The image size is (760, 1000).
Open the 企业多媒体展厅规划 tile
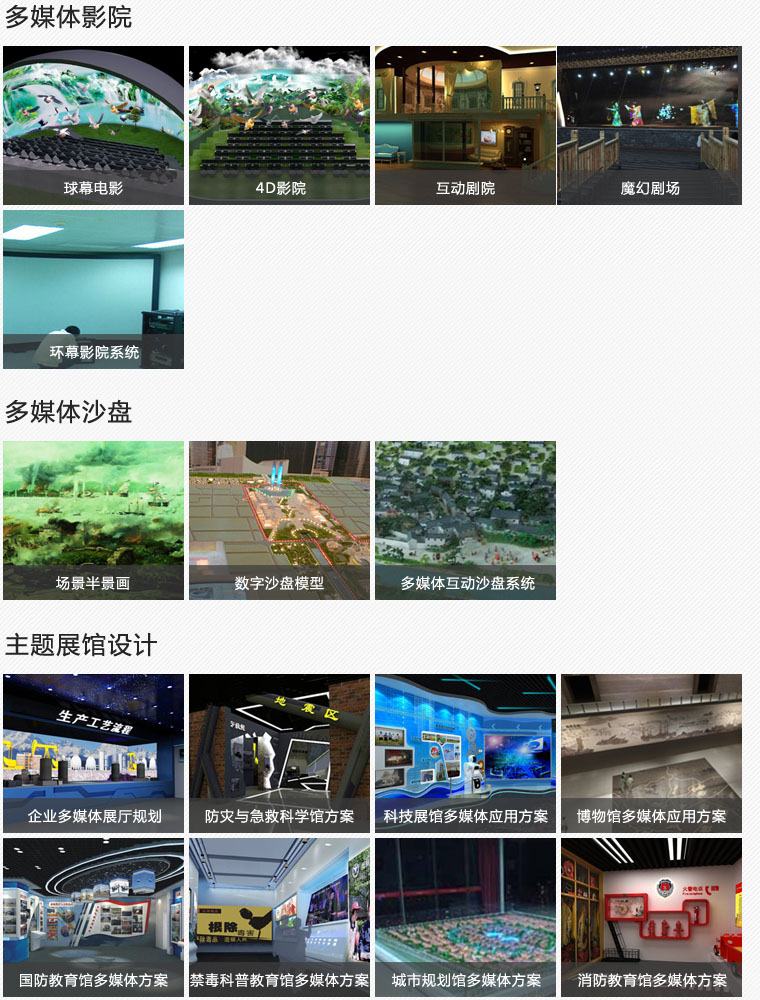tap(93, 753)
